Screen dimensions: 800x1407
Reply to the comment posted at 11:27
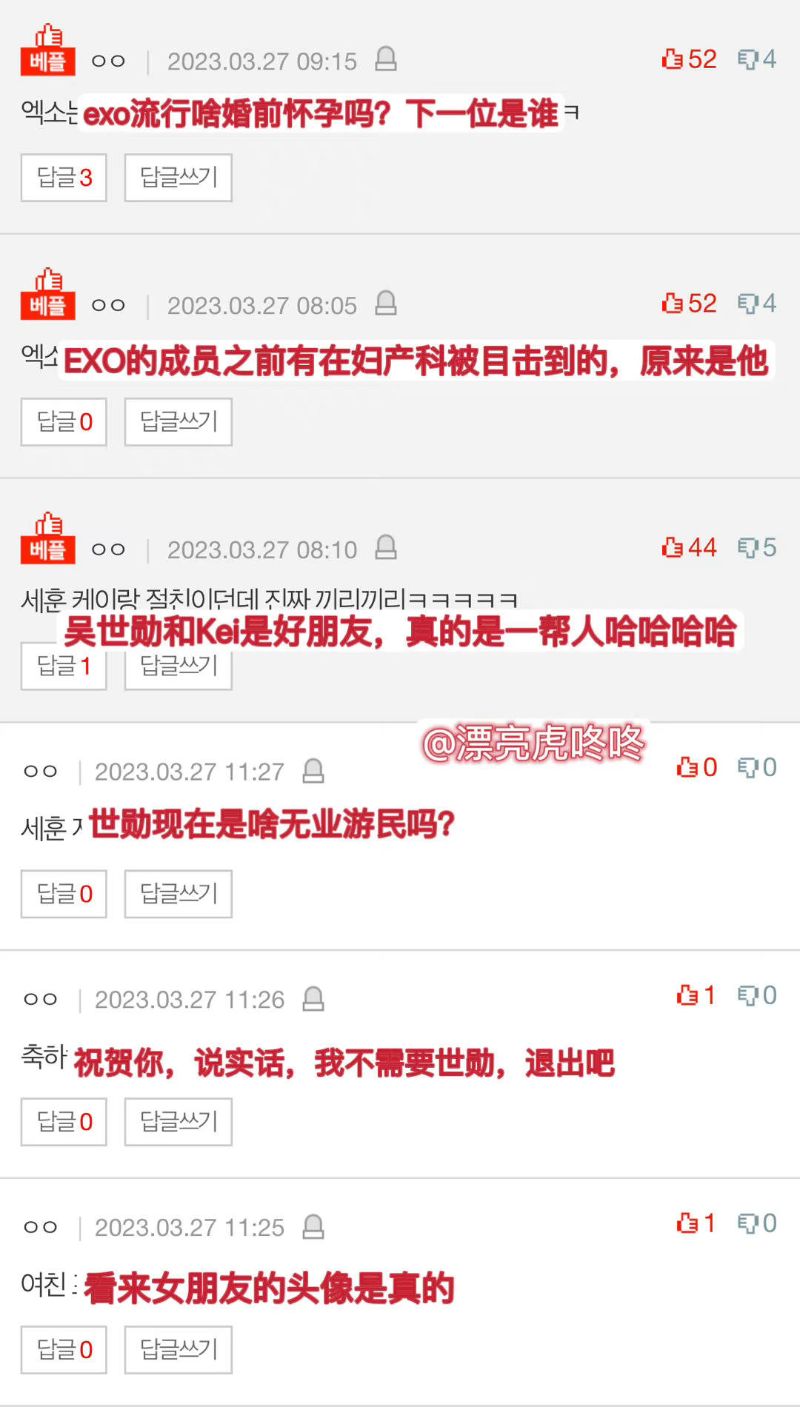[178, 894]
